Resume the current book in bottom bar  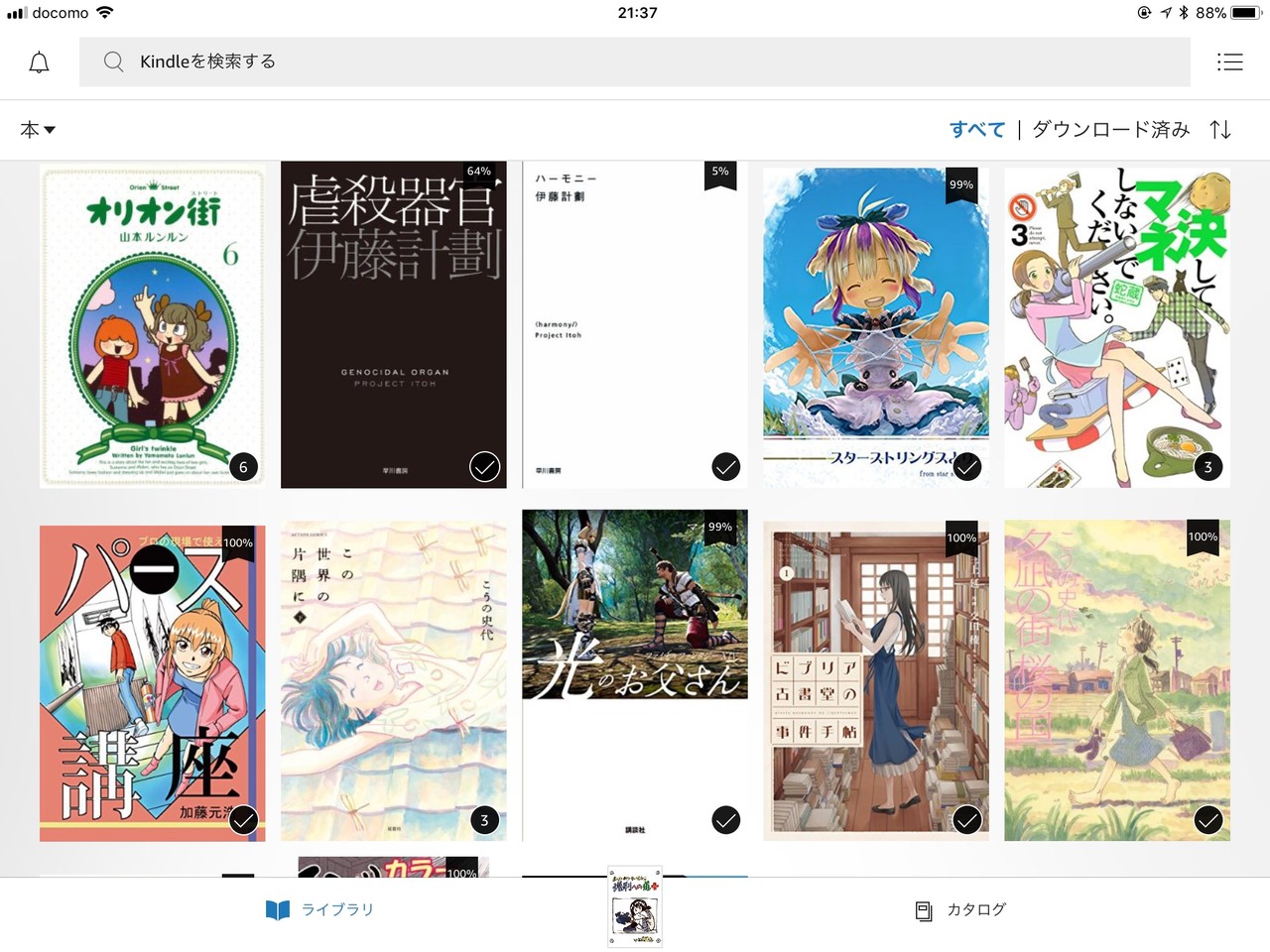(635, 906)
